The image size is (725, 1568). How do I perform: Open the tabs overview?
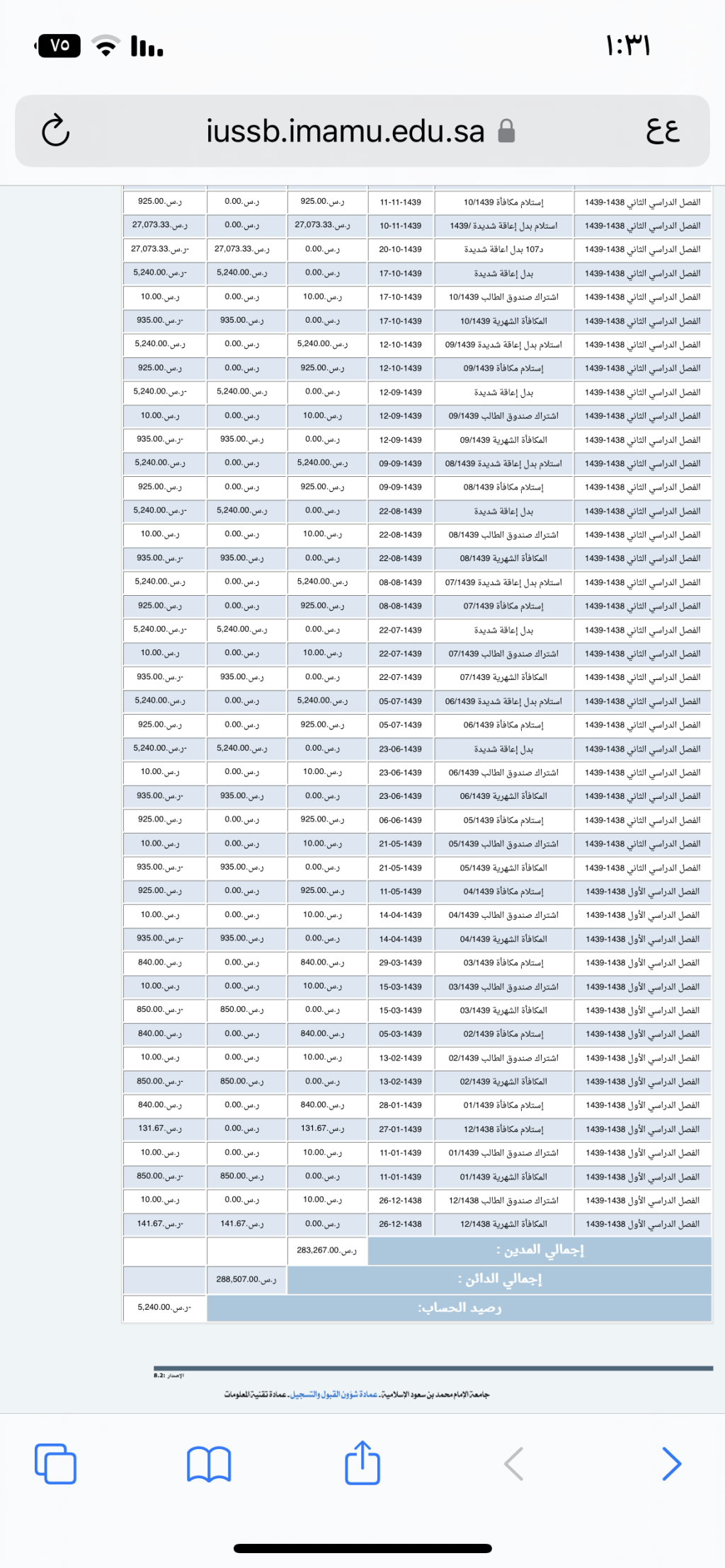55,1463
